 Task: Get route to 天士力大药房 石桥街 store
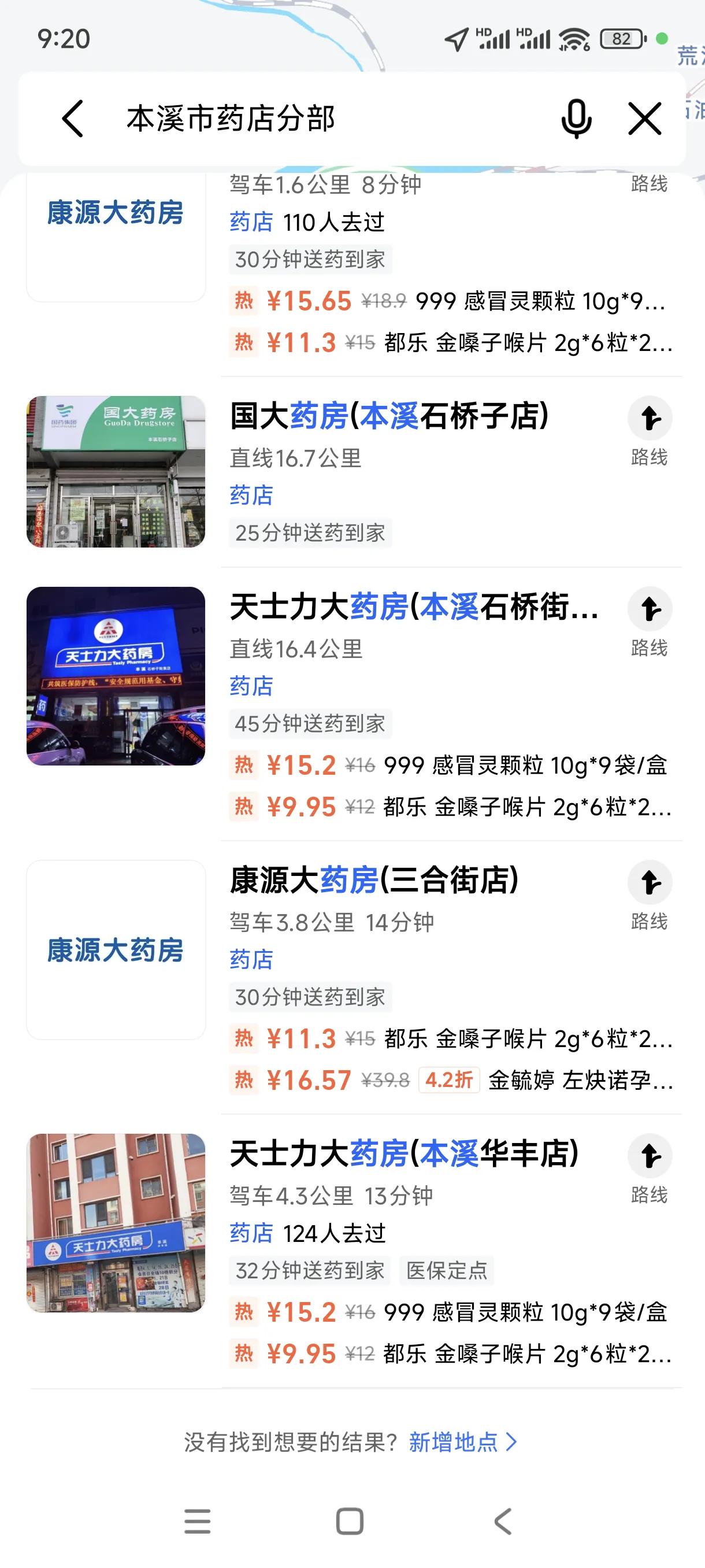tap(649, 622)
